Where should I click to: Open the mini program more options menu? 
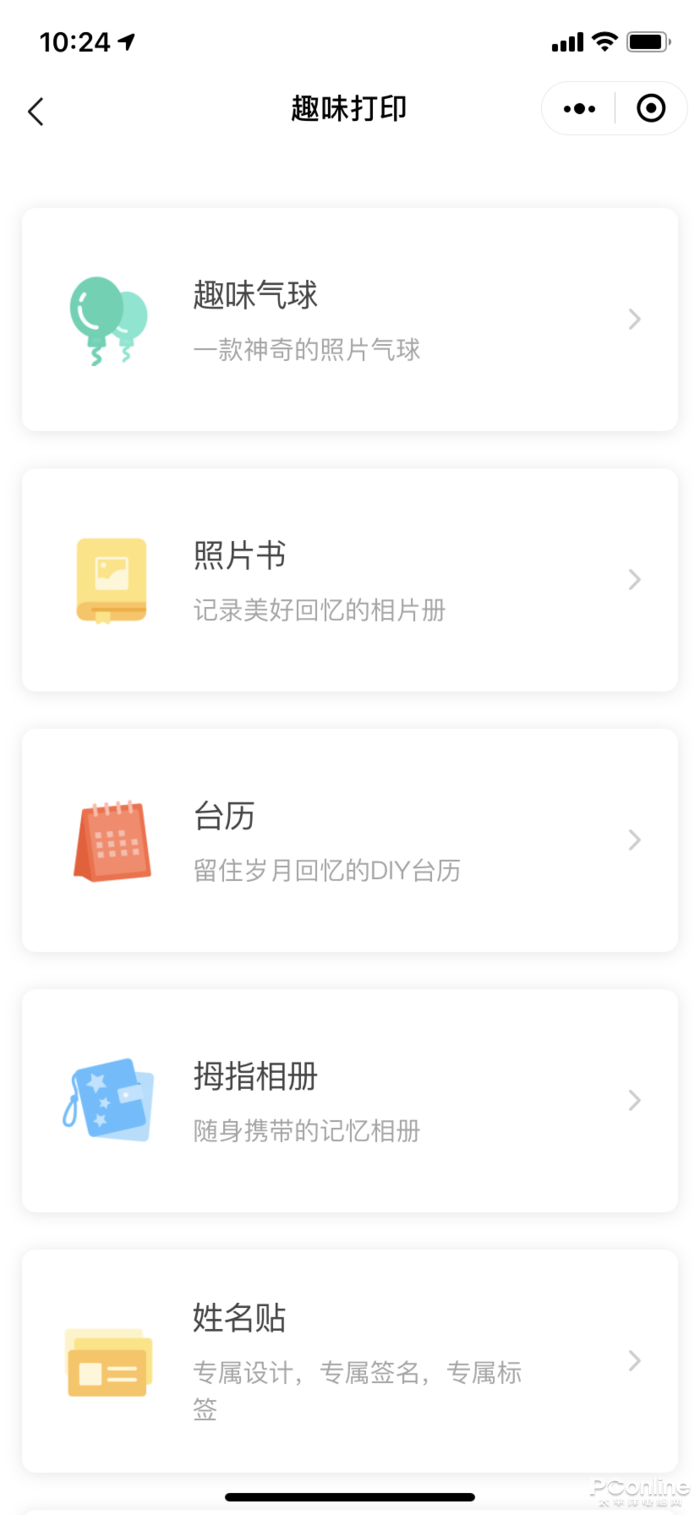coord(579,109)
